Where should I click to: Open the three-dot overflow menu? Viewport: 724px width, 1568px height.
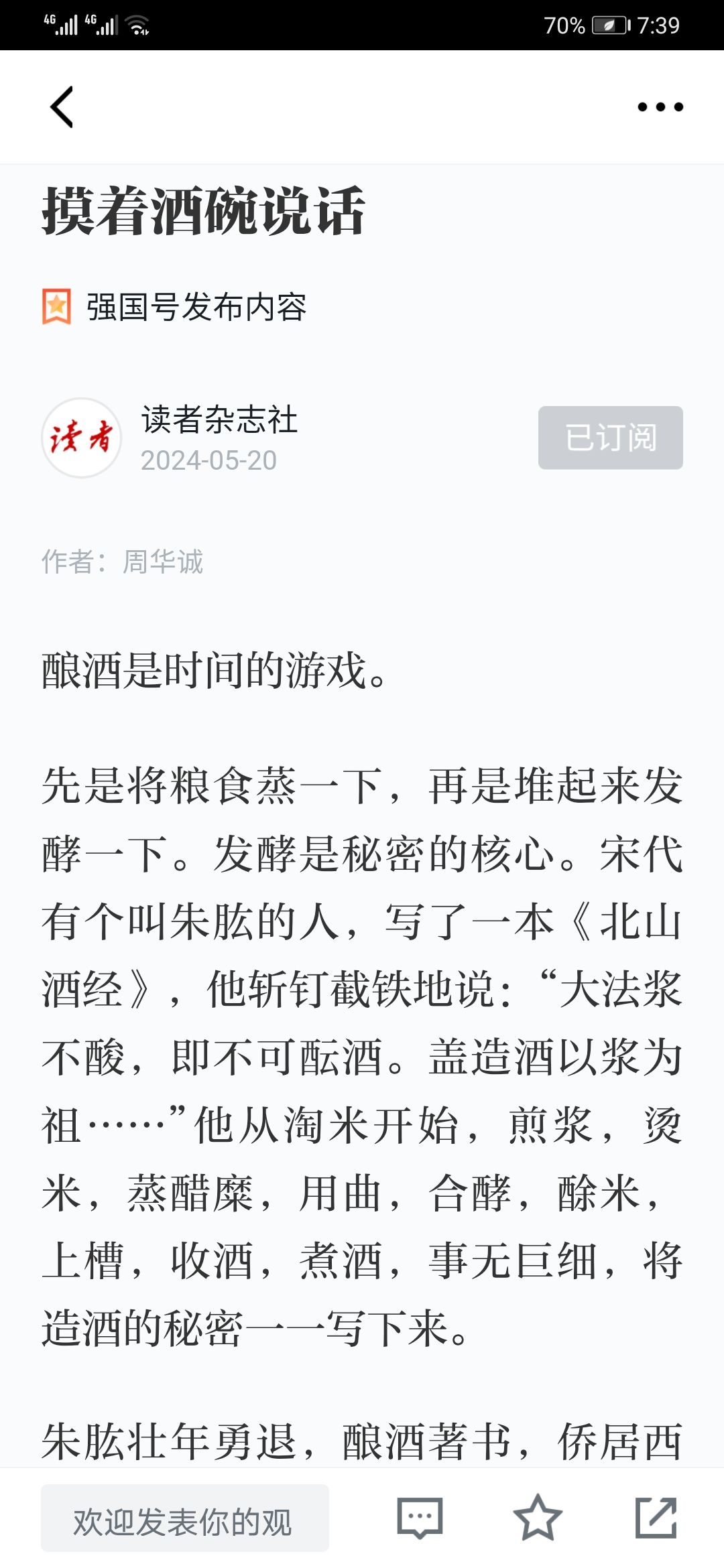tap(660, 107)
